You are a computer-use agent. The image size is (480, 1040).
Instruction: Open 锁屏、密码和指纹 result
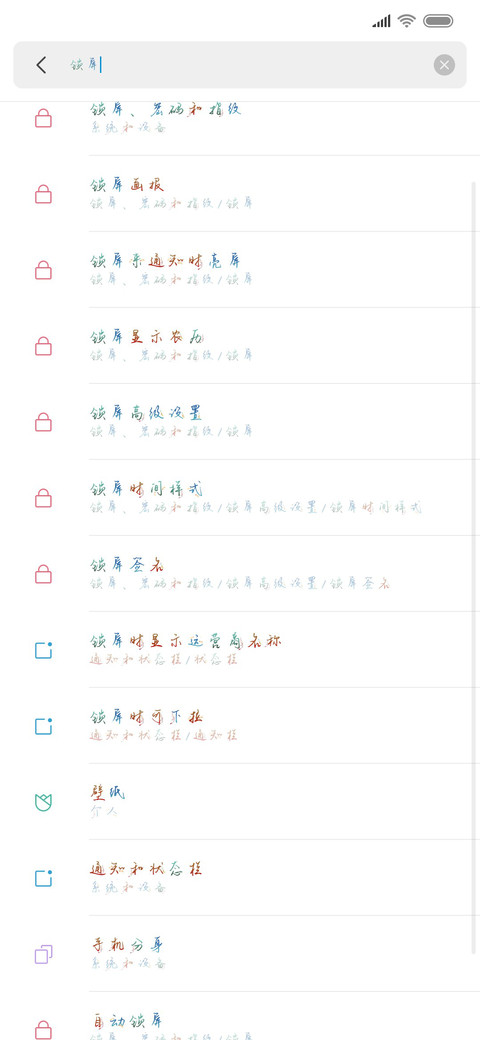[x=240, y=118]
